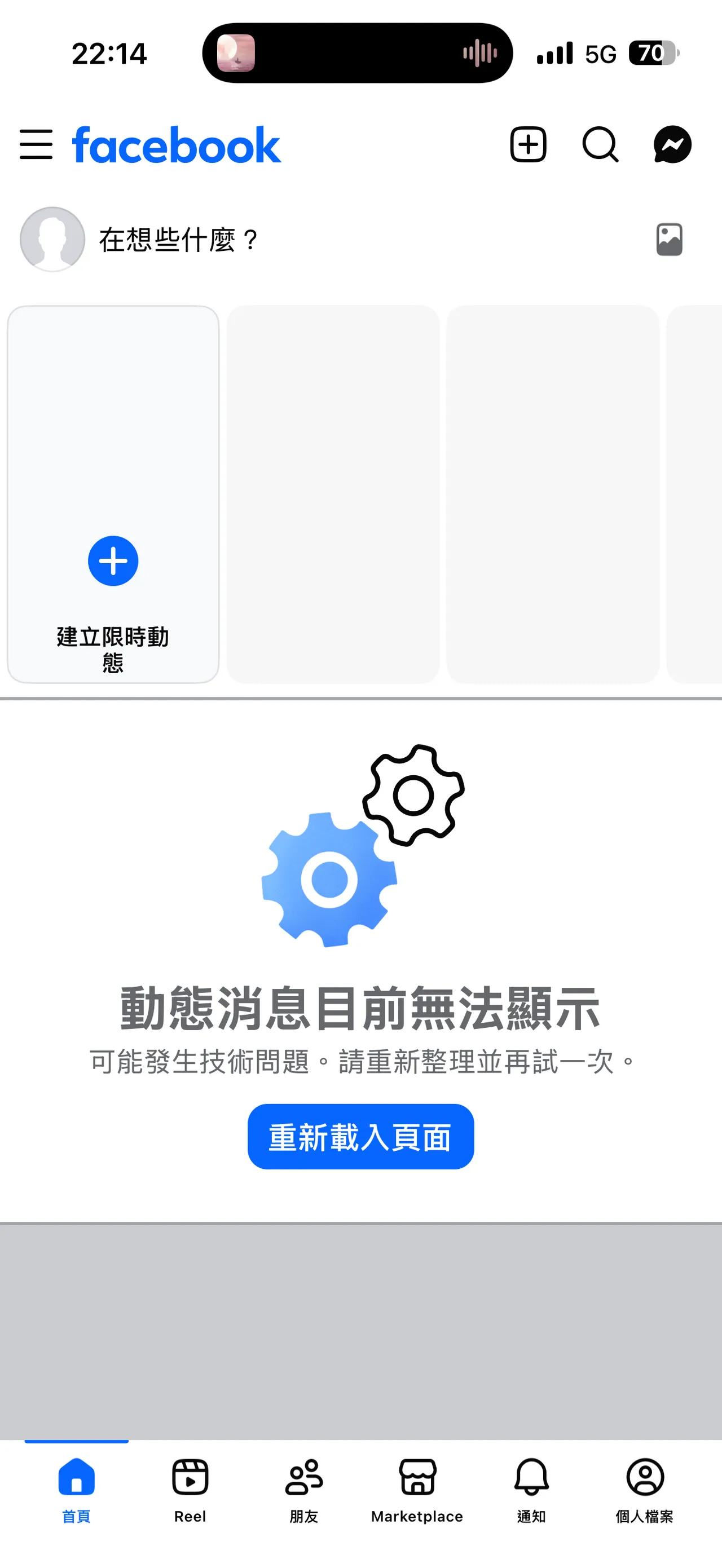Open the 個人檔案 profile tab
722x1568 pixels.
pos(645,1490)
